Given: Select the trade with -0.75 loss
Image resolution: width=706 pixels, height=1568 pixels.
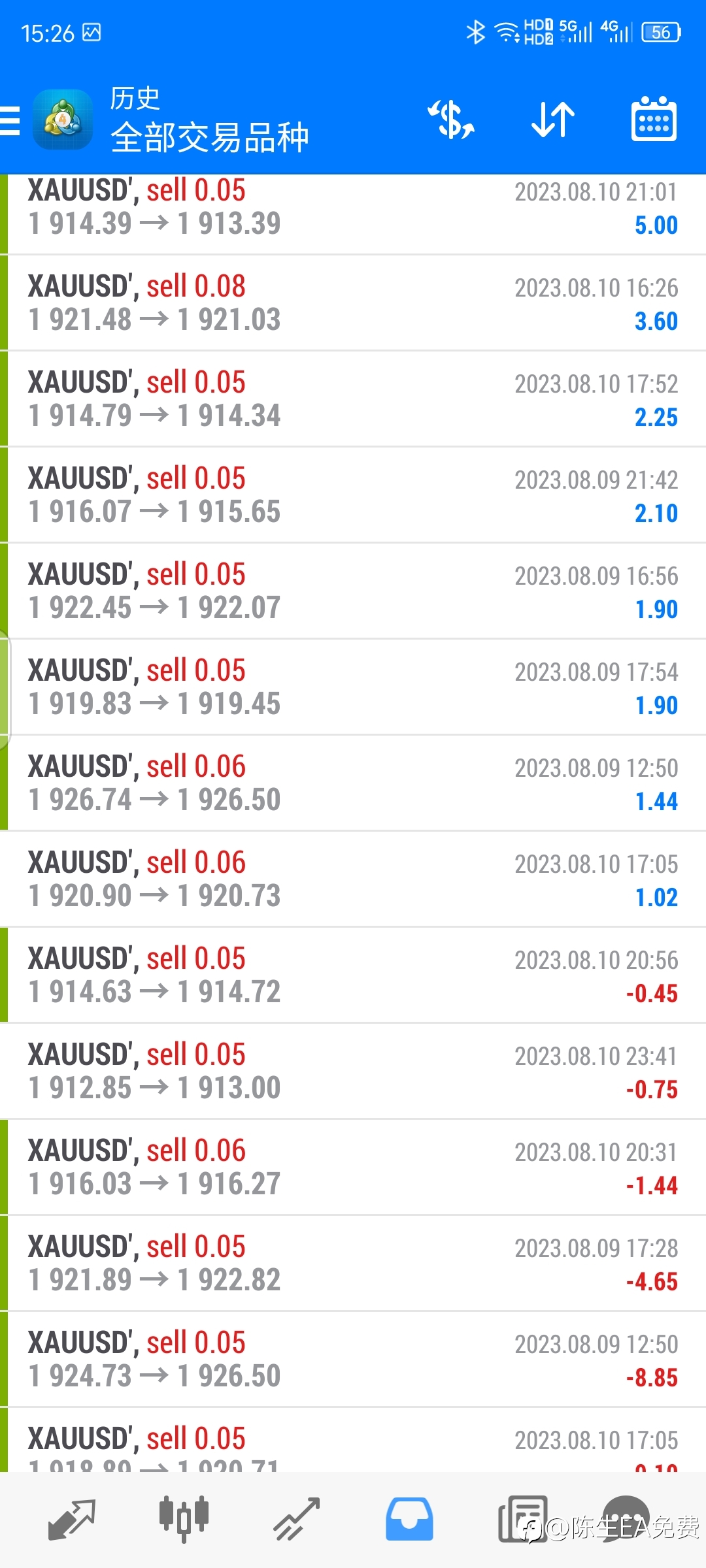Looking at the screenshot, I should coord(353,1071).
